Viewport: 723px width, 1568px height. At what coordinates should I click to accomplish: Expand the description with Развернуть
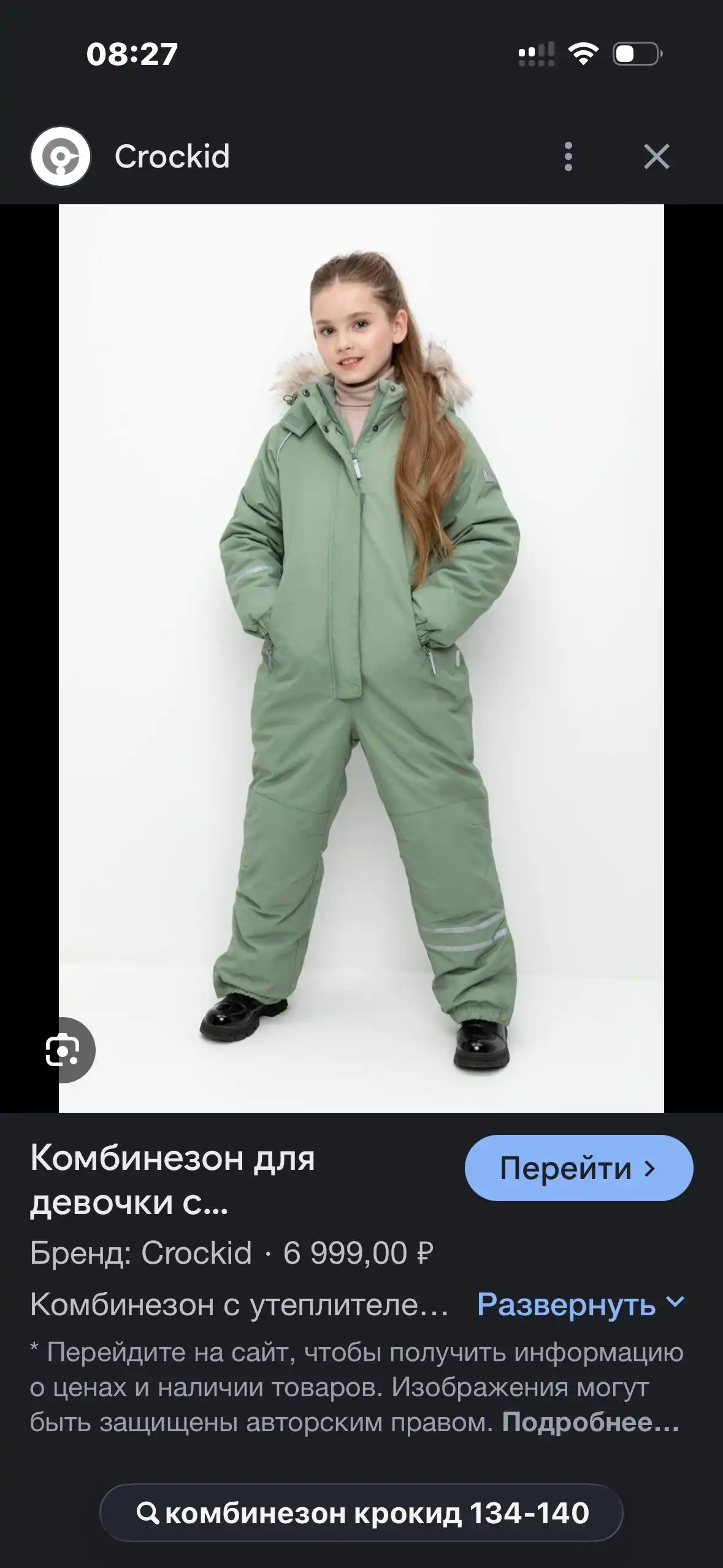580,1304
